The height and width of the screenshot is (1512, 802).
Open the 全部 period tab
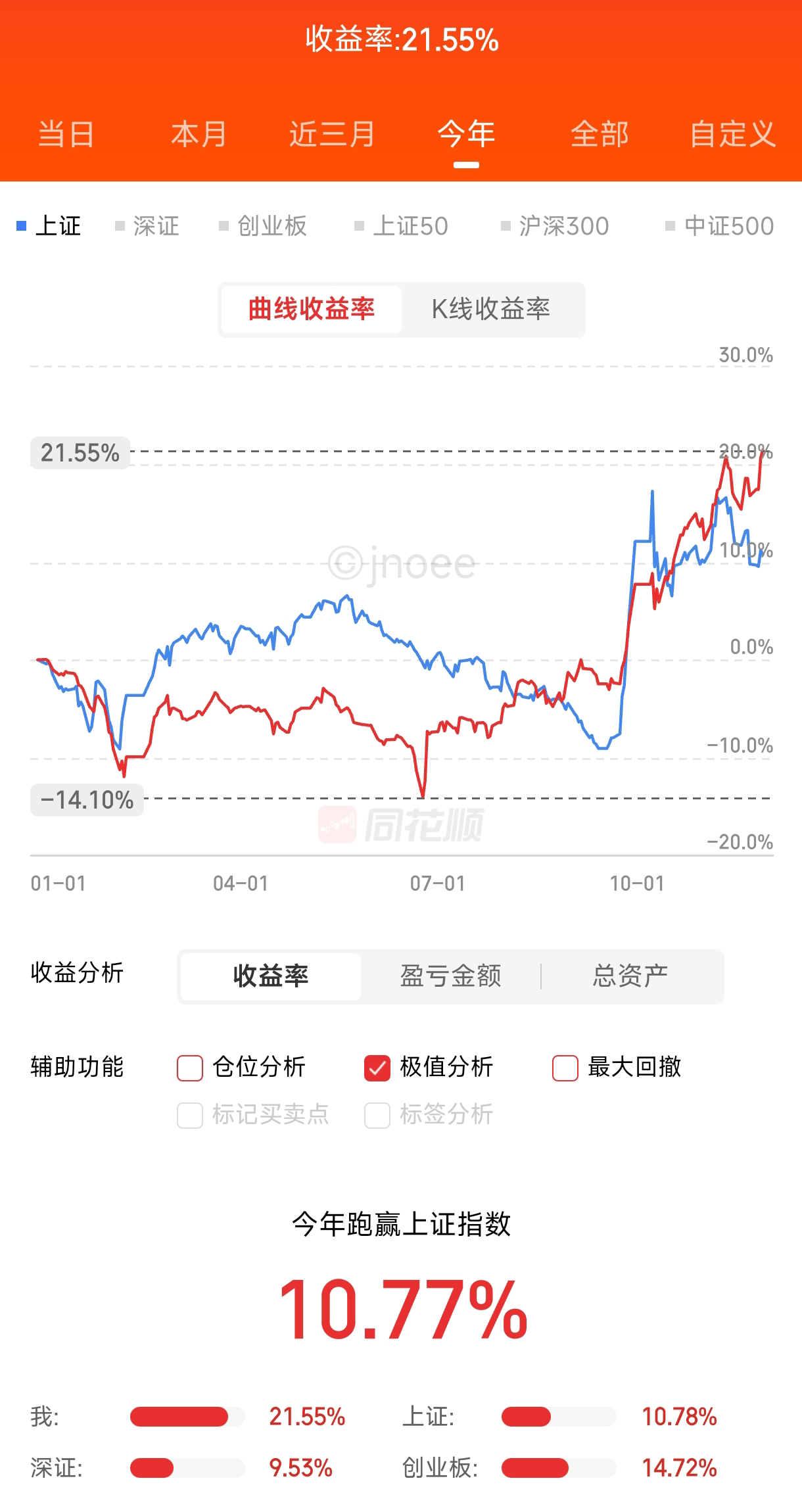[600, 135]
